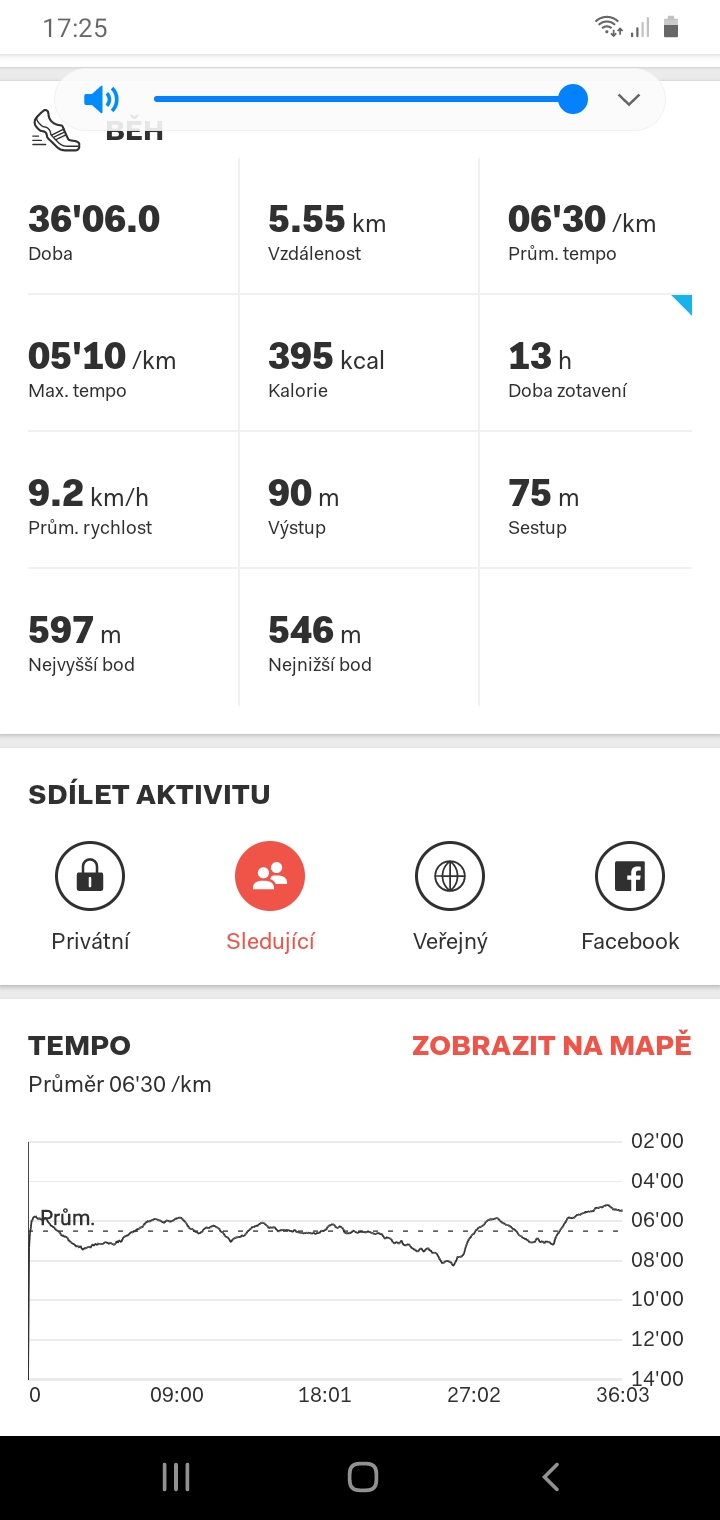This screenshot has width=720, height=1520.
Task: Select Sledující sharing option
Action: 270,897
